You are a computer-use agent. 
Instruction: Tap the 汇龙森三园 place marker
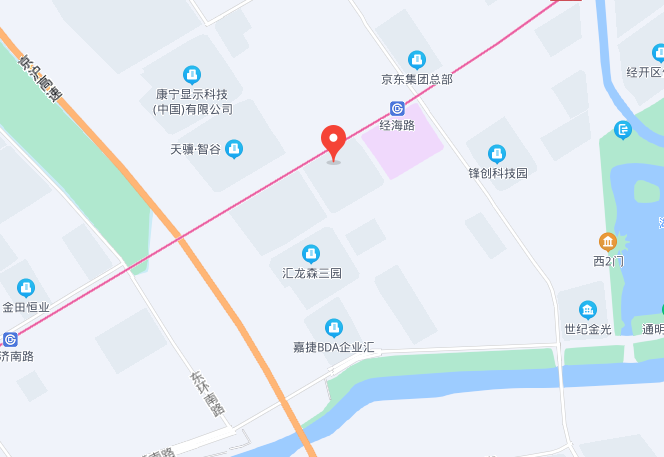(312, 254)
